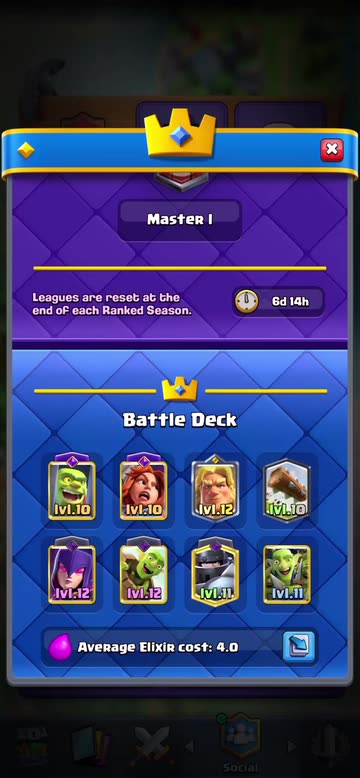
Task: View the Valkyrie level 10 card
Action: 144,487
